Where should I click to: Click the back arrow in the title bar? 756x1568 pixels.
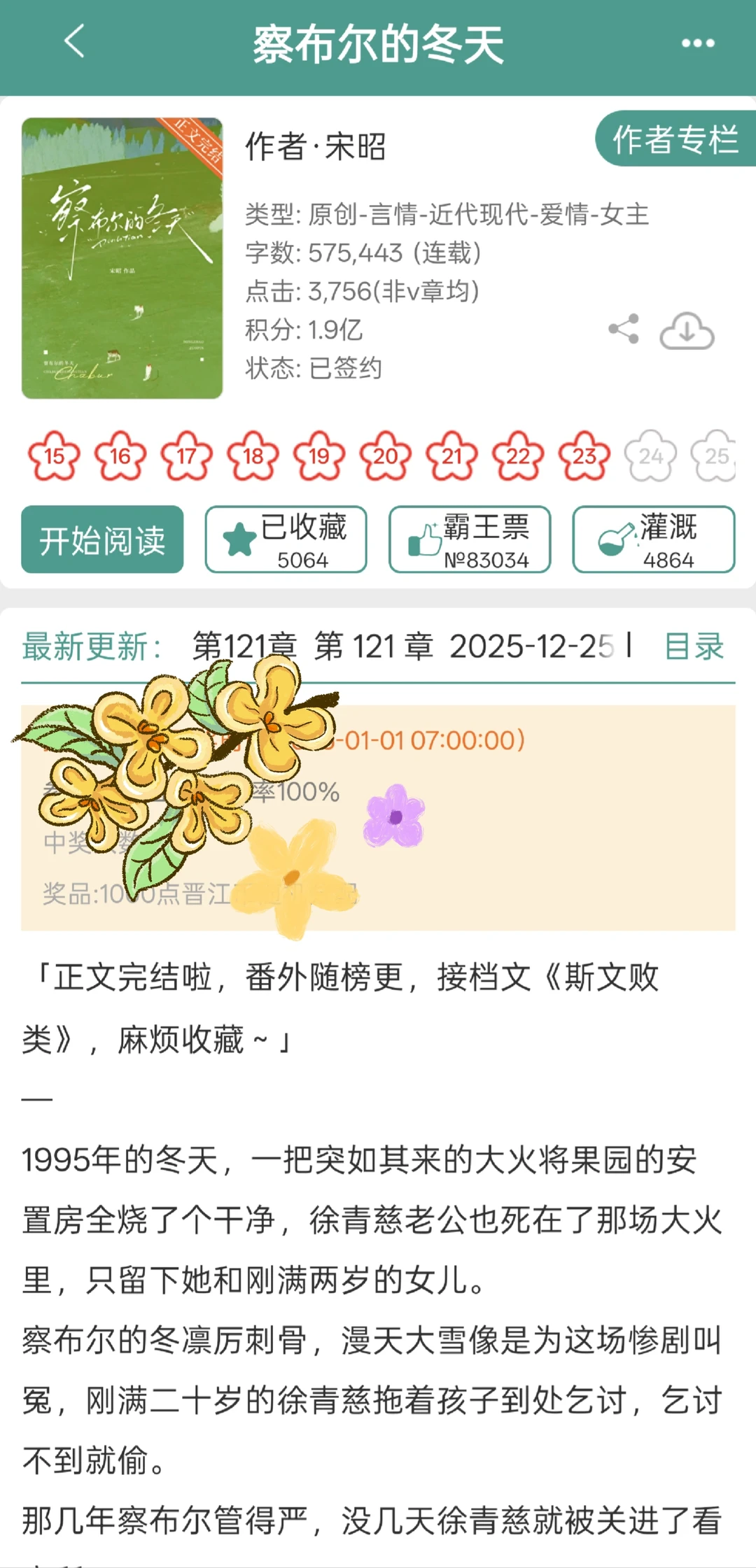coord(71,44)
